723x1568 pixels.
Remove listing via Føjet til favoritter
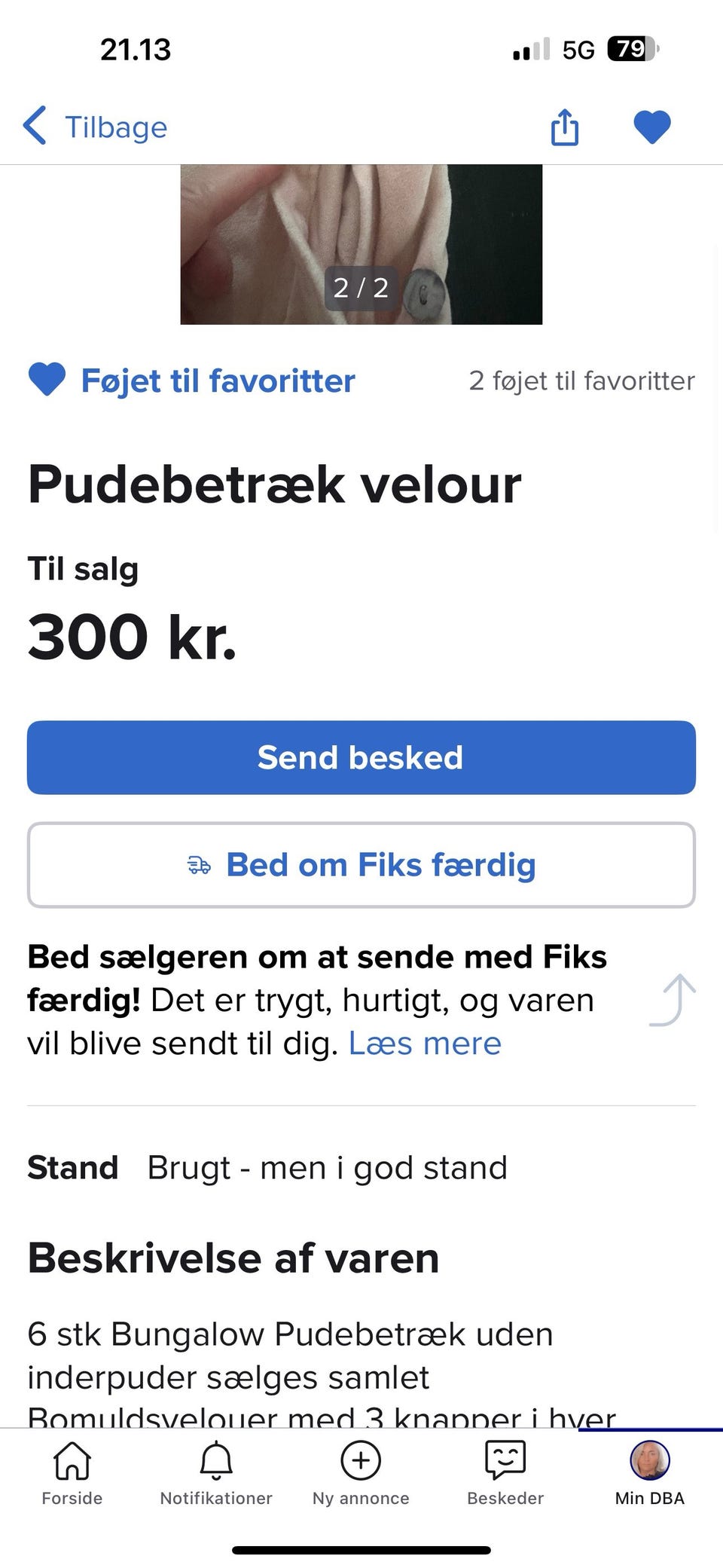tap(192, 381)
